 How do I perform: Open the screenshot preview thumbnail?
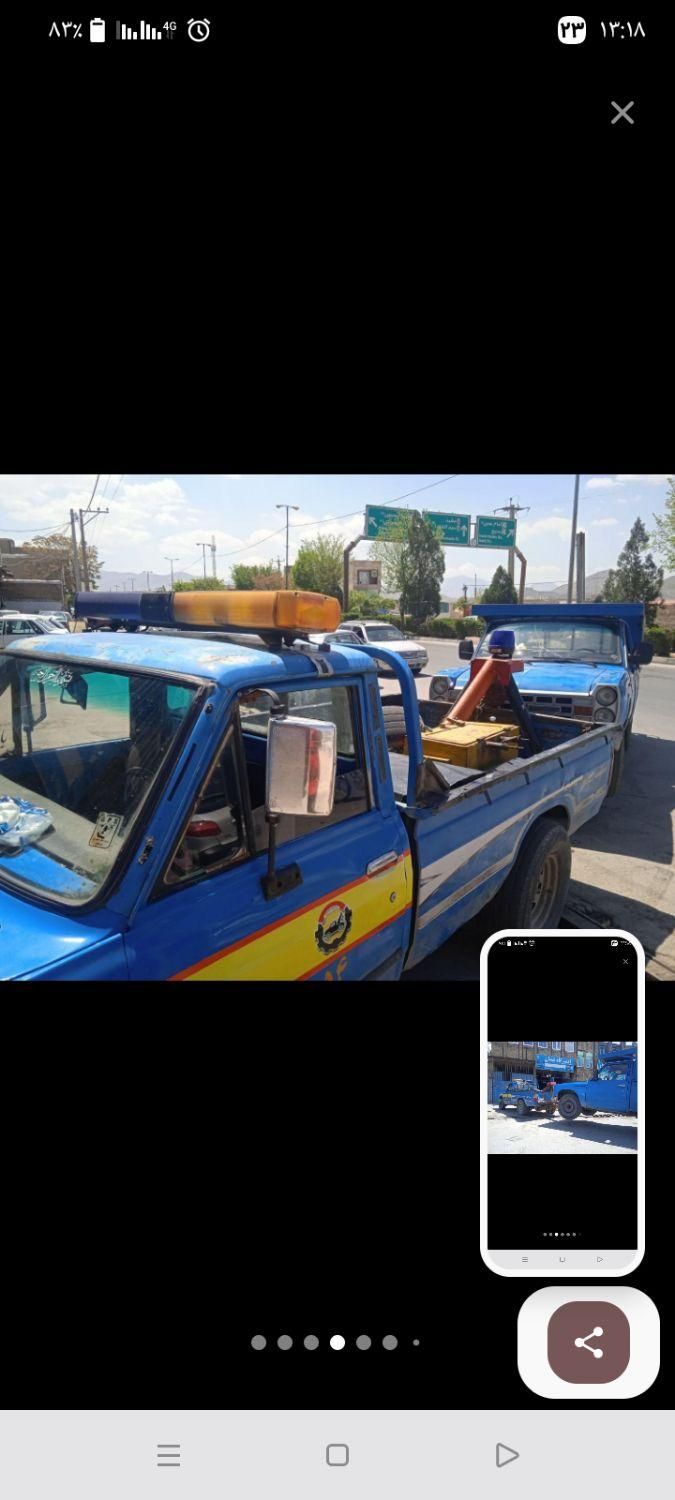click(562, 1102)
